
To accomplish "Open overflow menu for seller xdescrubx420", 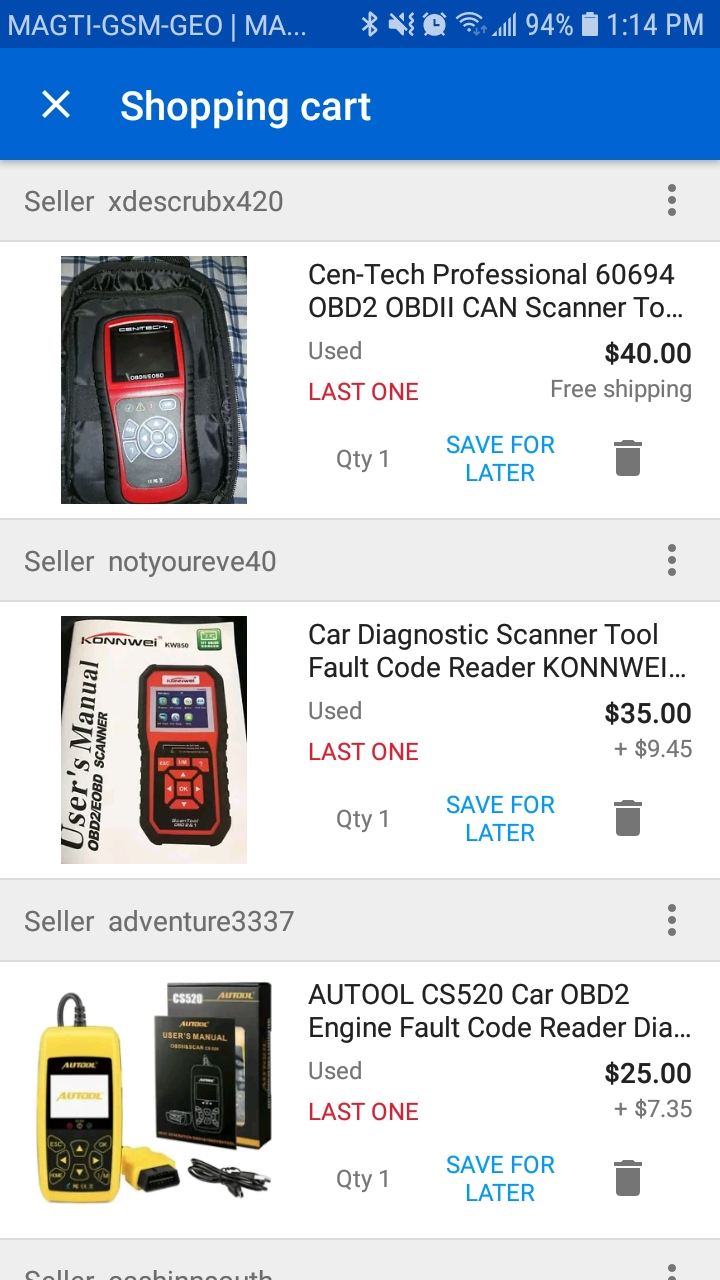I will pos(671,200).
